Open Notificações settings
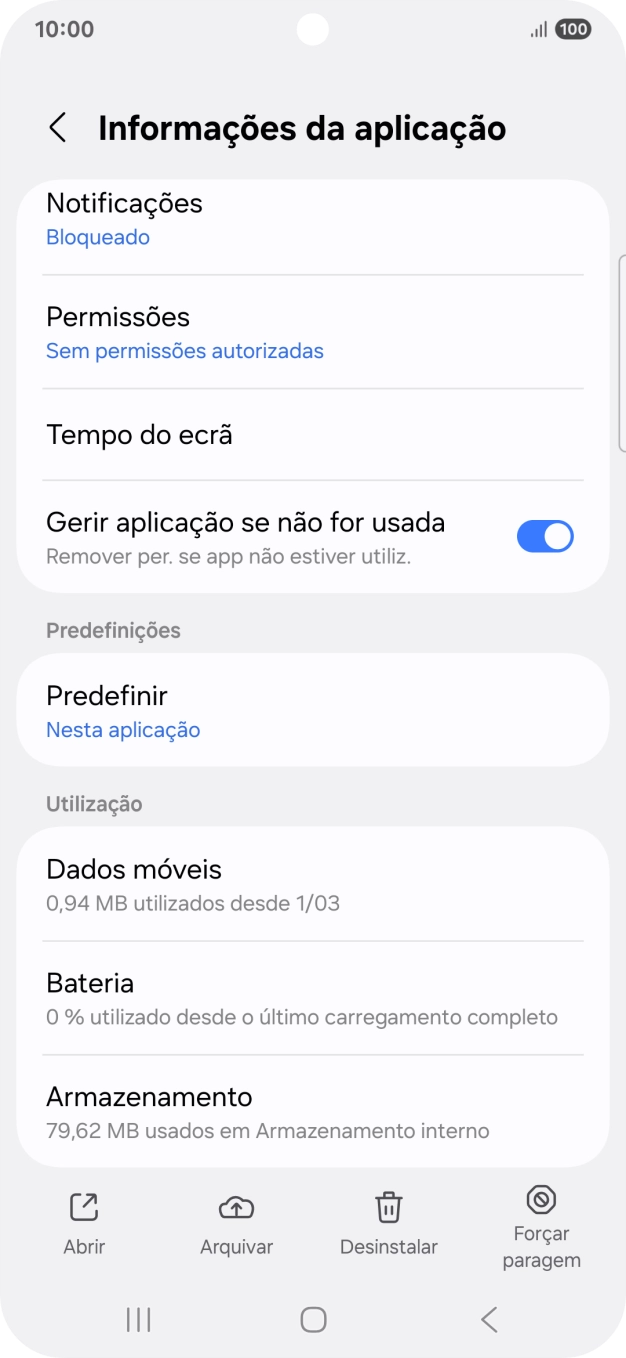This screenshot has height=1358, width=626. (312, 219)
